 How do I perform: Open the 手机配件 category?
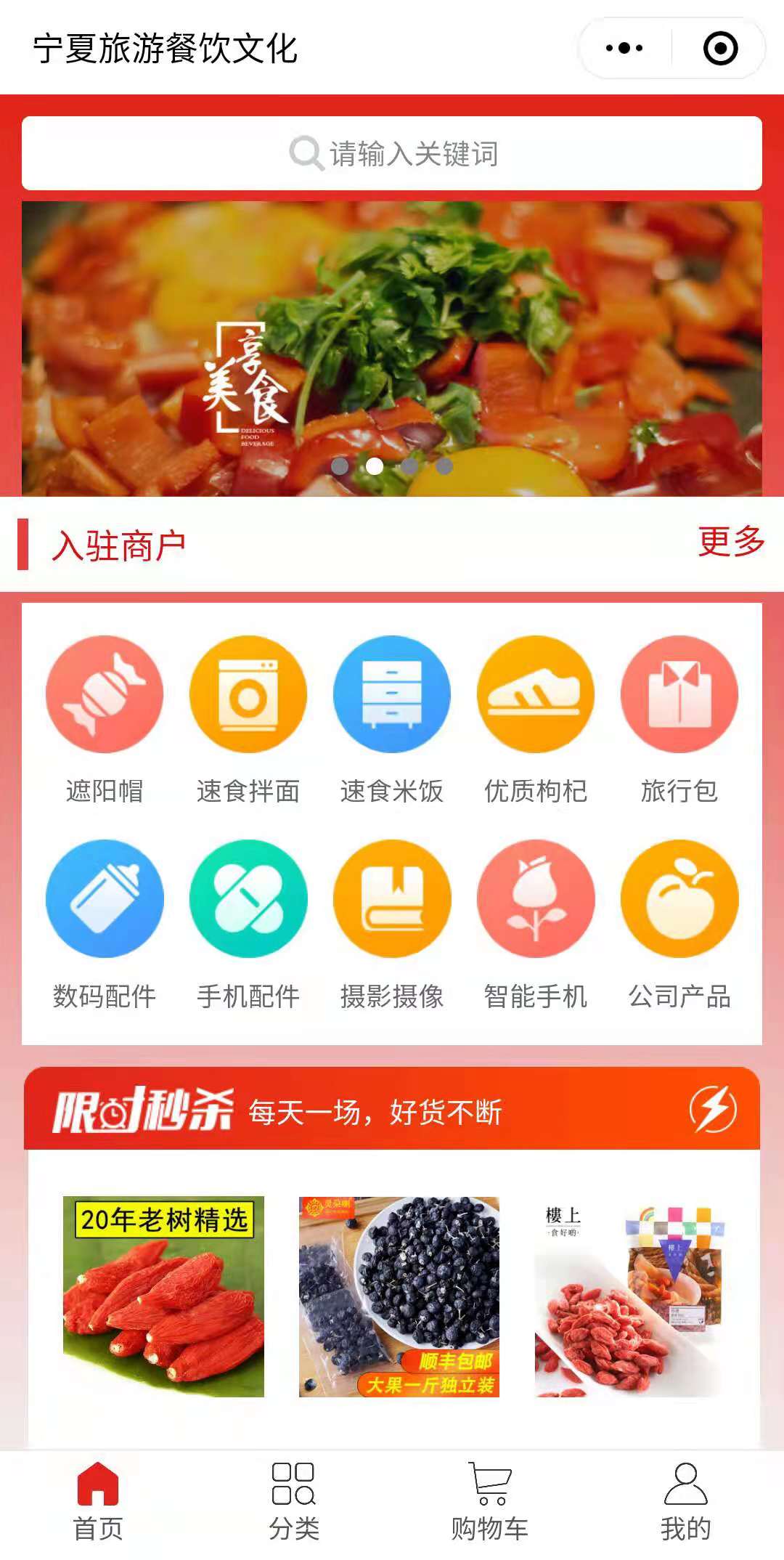pos(248,922)
